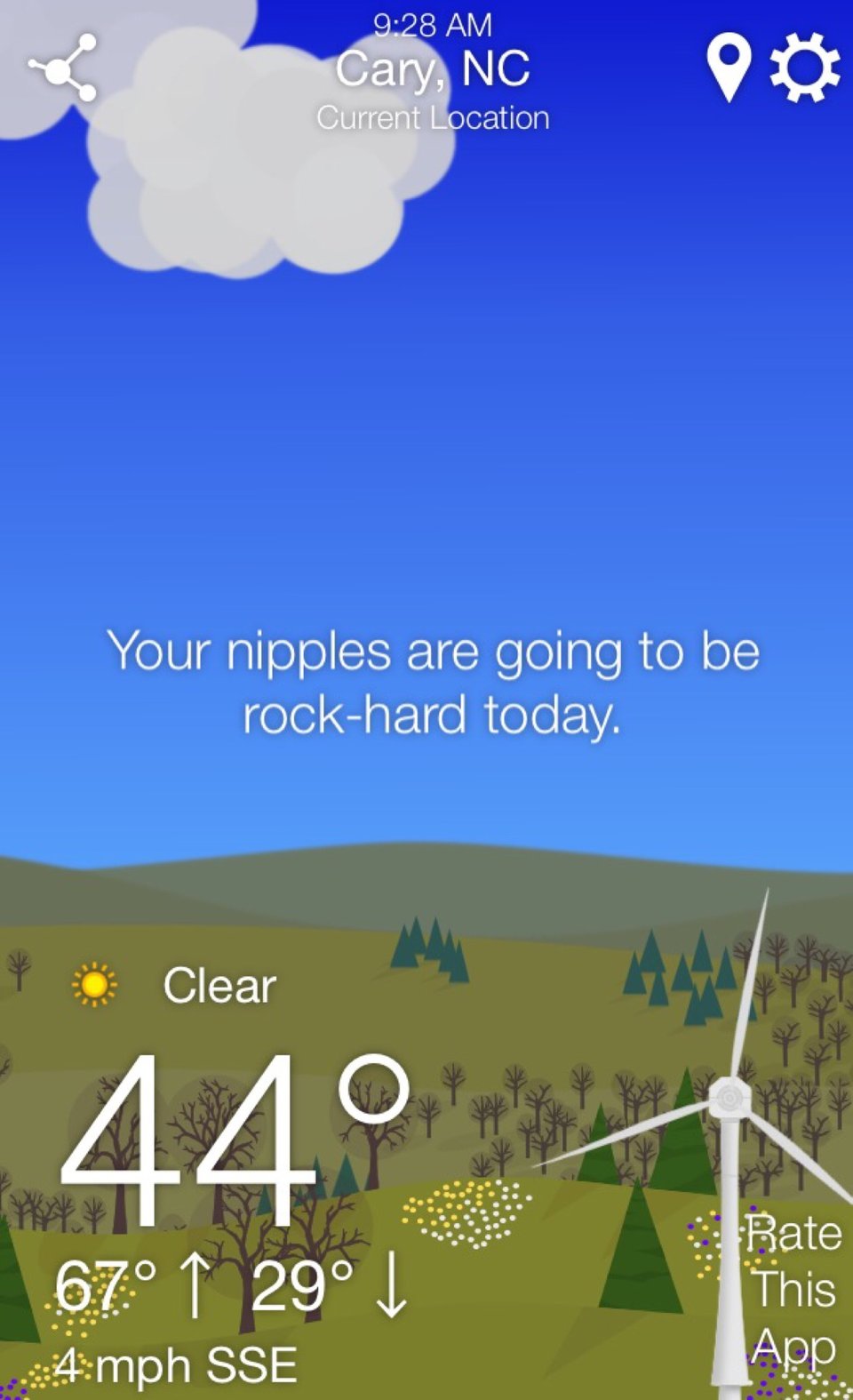
Task: Open the settings gear
Action: click(x=804, y=68)
